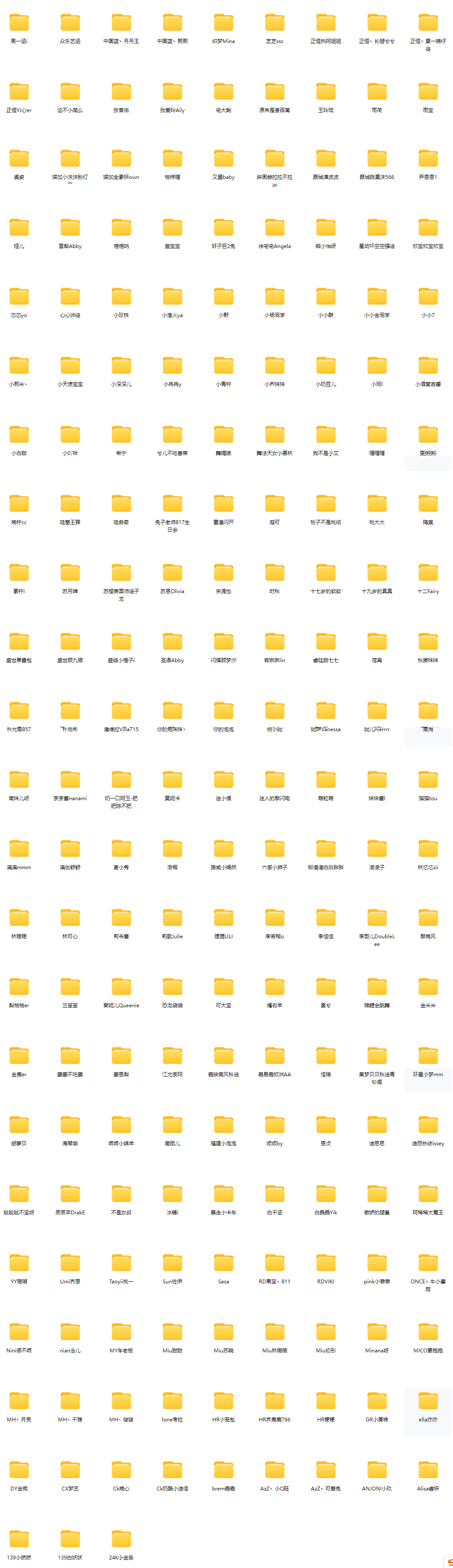
Task: Open the 圣语Abby folder
Action: pyautogui.click(x=172, y=643)
